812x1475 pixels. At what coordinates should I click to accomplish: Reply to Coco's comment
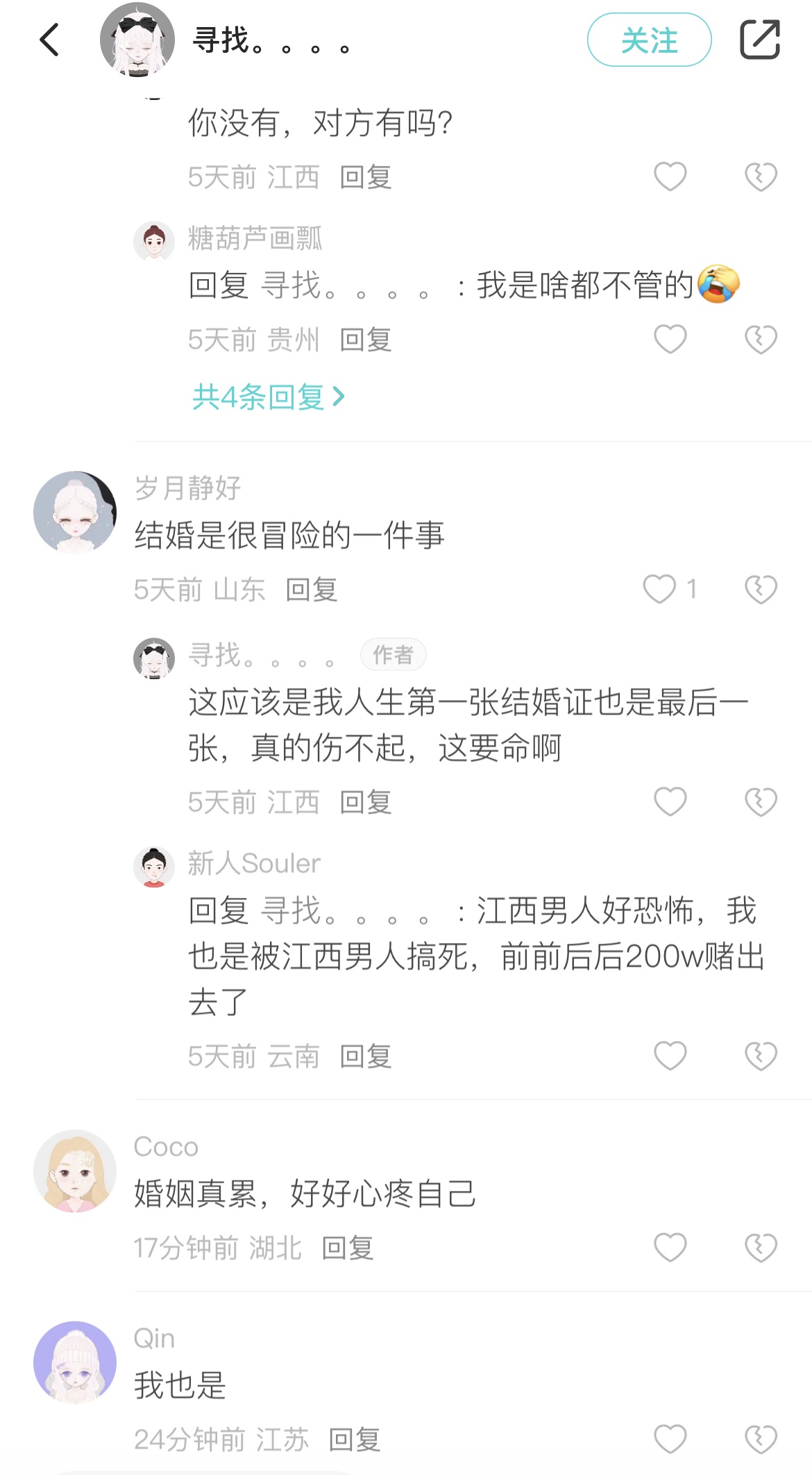tap(348, 1248)
